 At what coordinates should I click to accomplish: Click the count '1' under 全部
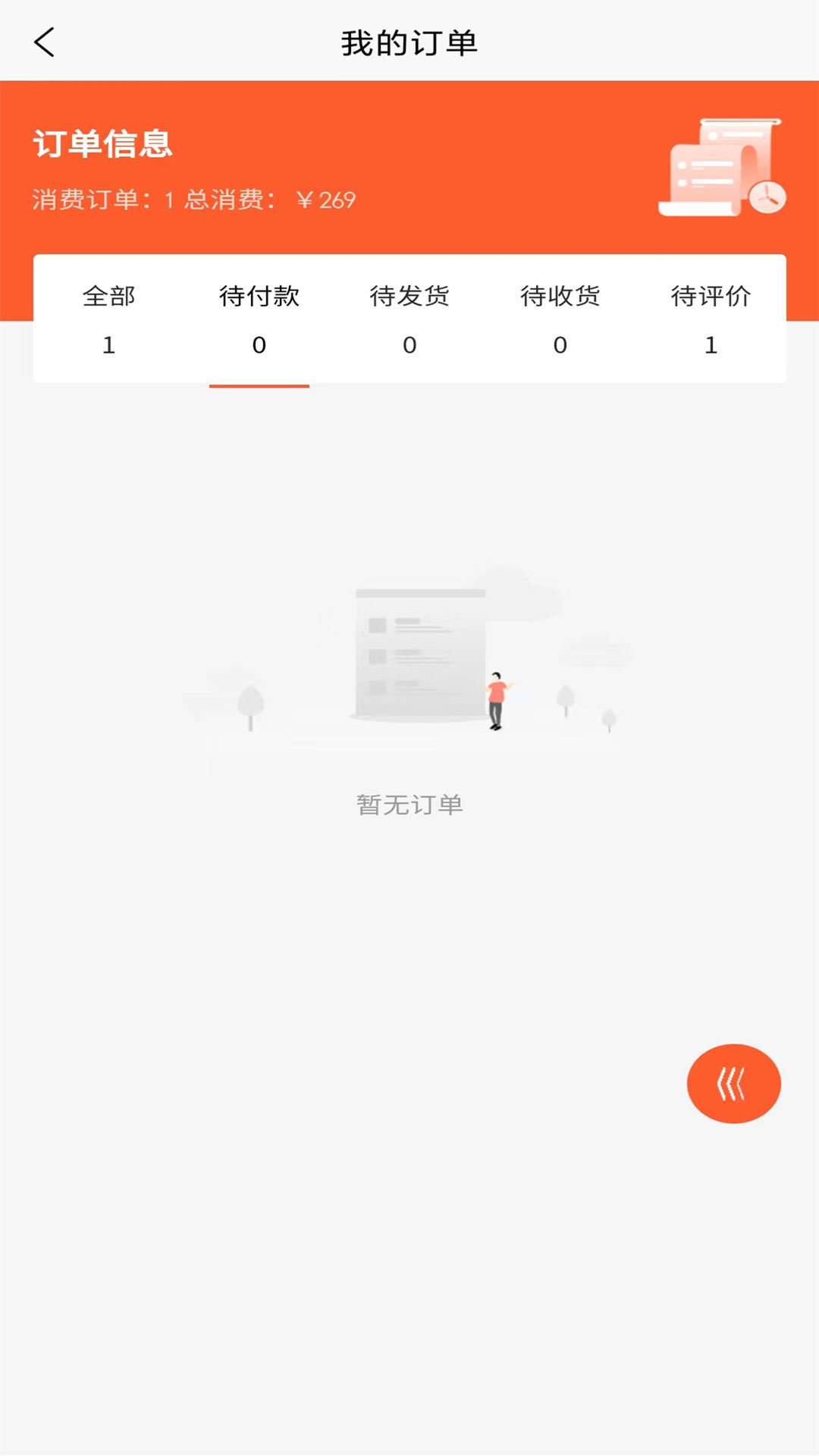(109, 345)
